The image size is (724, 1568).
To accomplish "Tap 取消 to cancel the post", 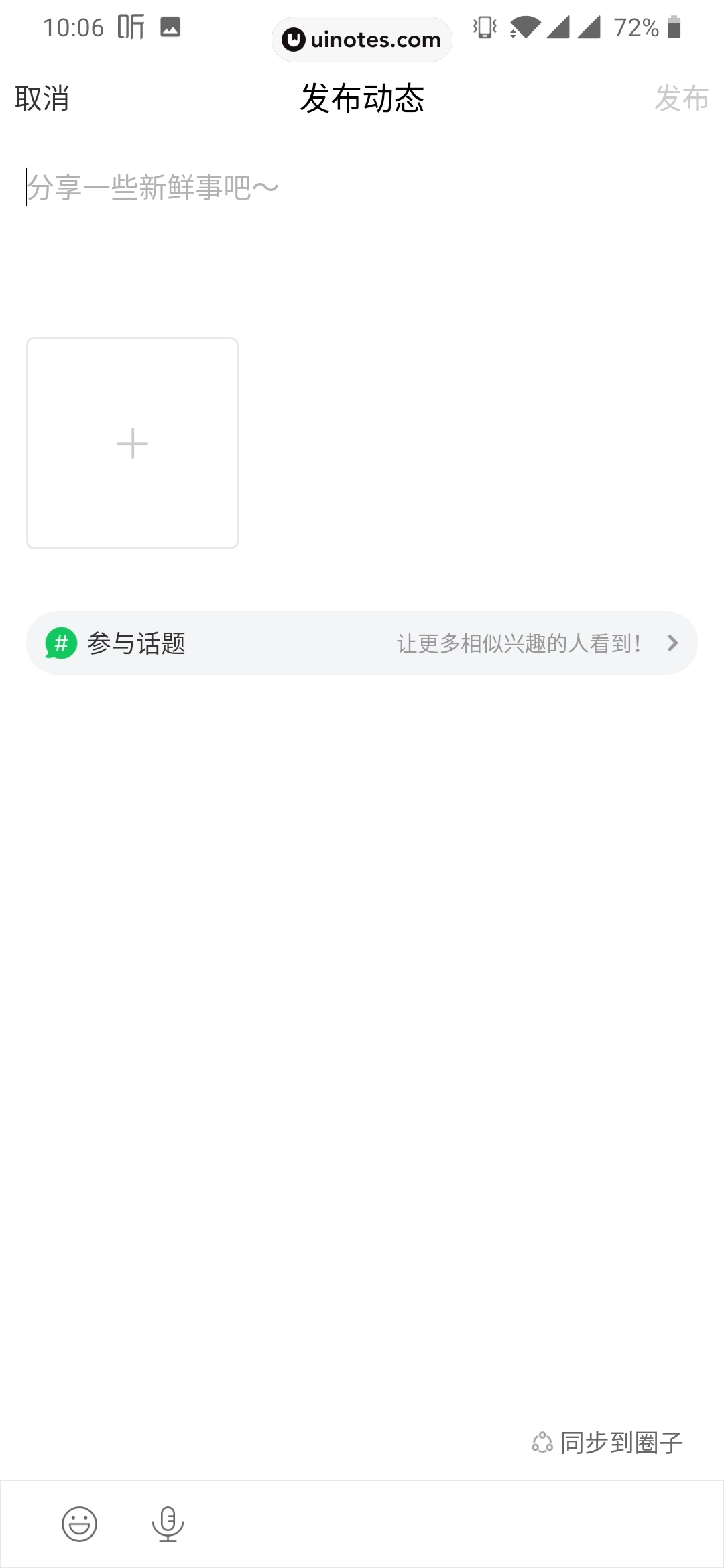I will click(x=42, y=99).
